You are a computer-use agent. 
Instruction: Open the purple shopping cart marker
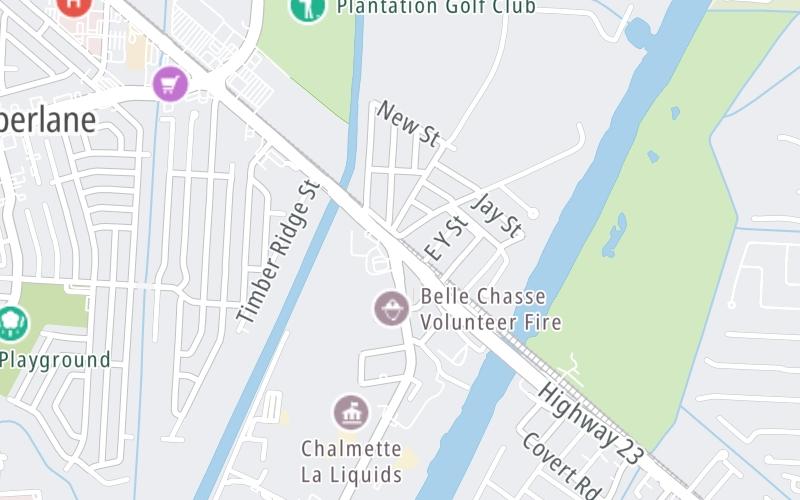171,83
